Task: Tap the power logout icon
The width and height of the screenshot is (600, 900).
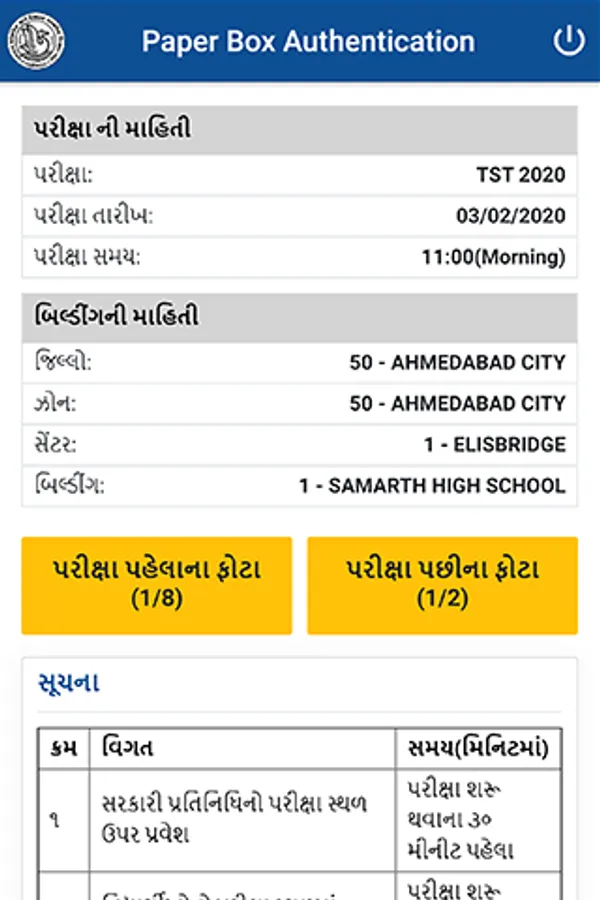Action: pyautogui.click(x=568, y=41)
